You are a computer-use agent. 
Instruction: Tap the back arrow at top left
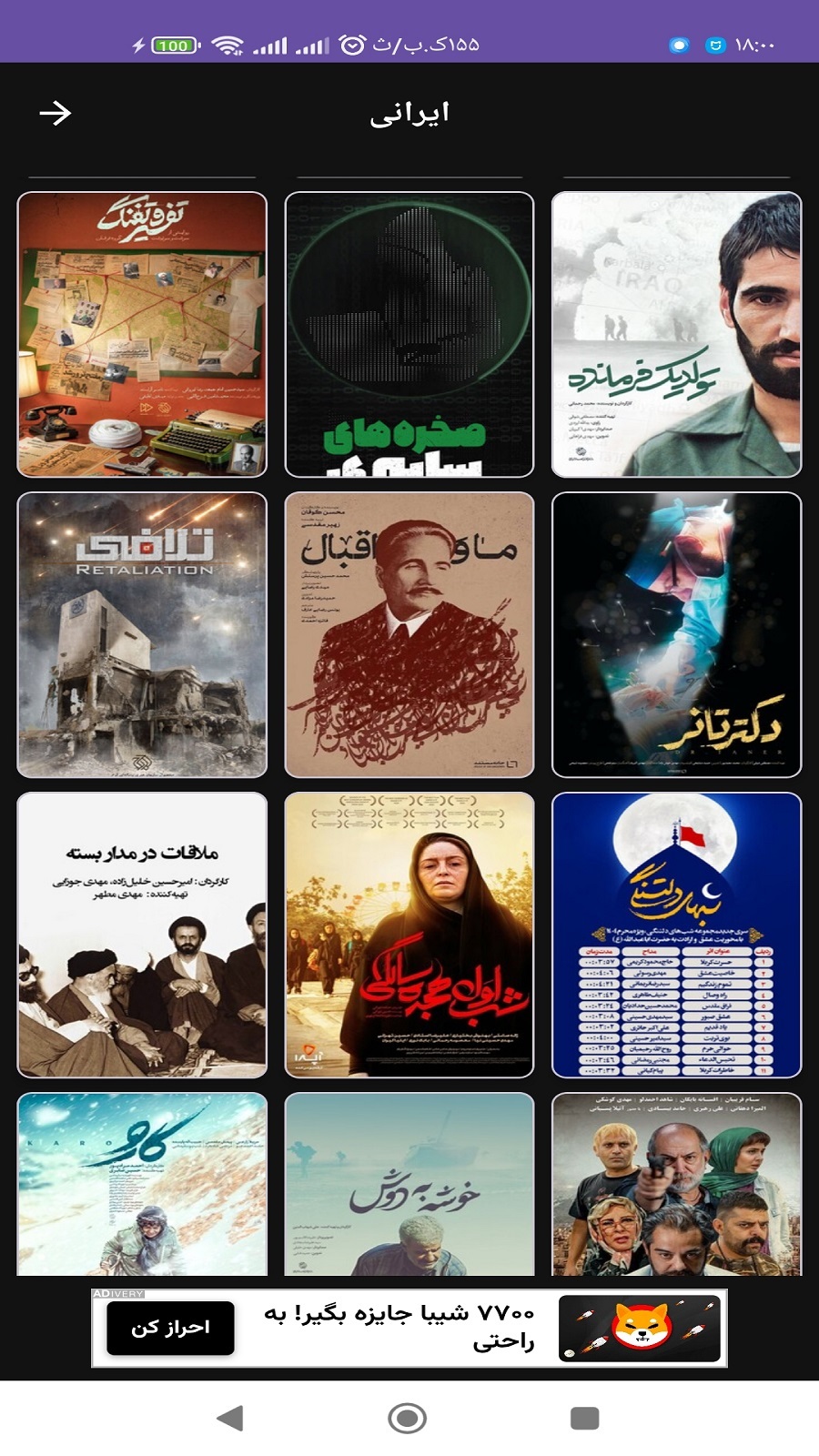[x=56, y=114]
